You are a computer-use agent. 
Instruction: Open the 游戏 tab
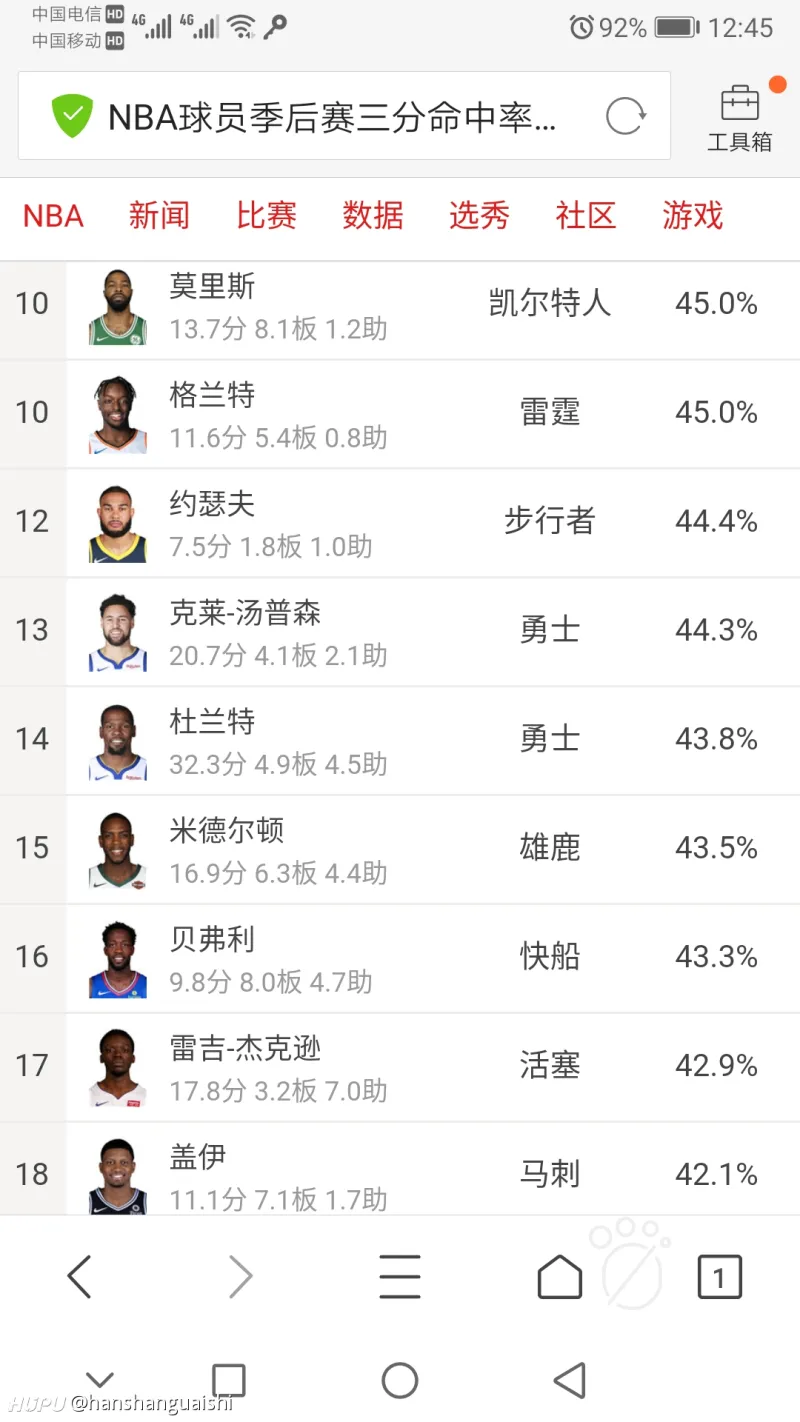point(692,215)
